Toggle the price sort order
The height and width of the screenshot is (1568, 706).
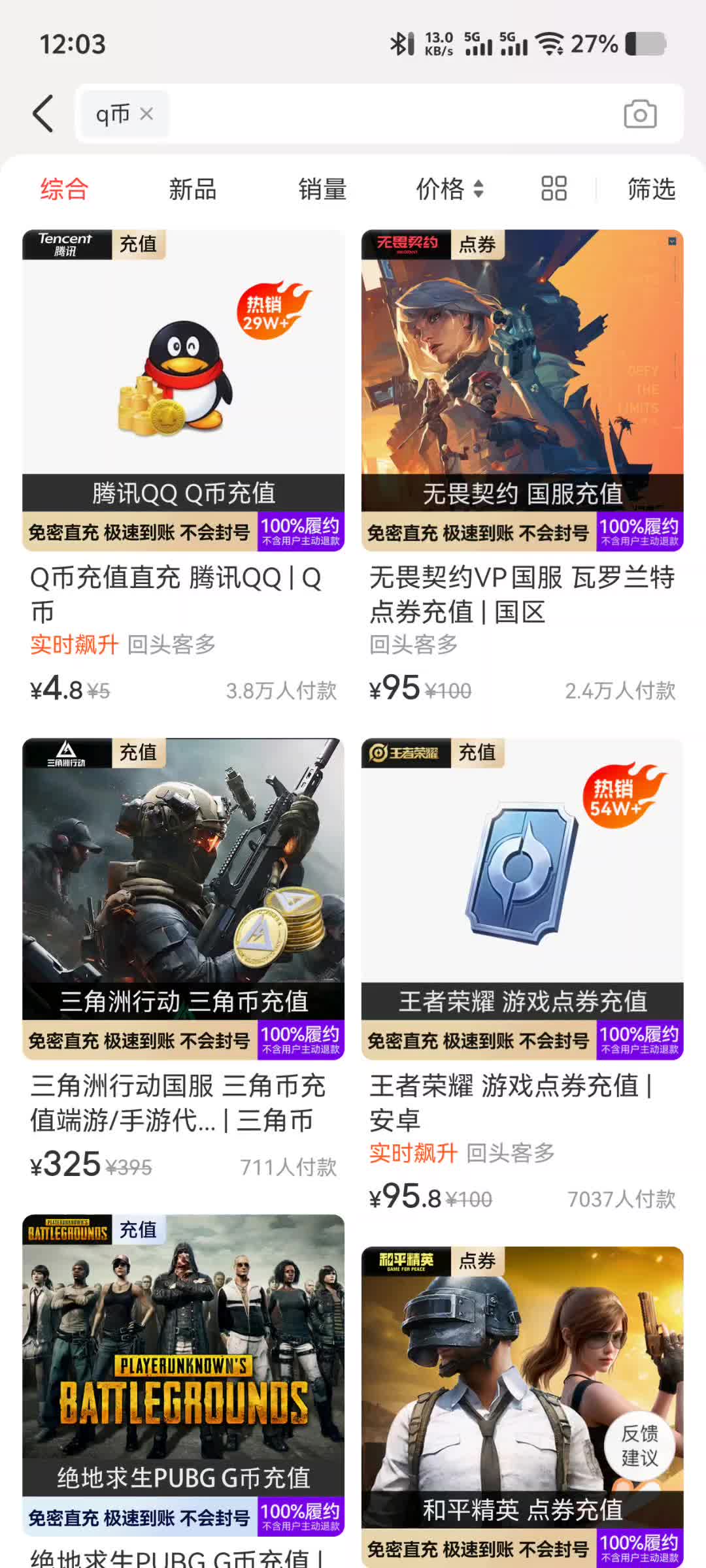(479, 189)
